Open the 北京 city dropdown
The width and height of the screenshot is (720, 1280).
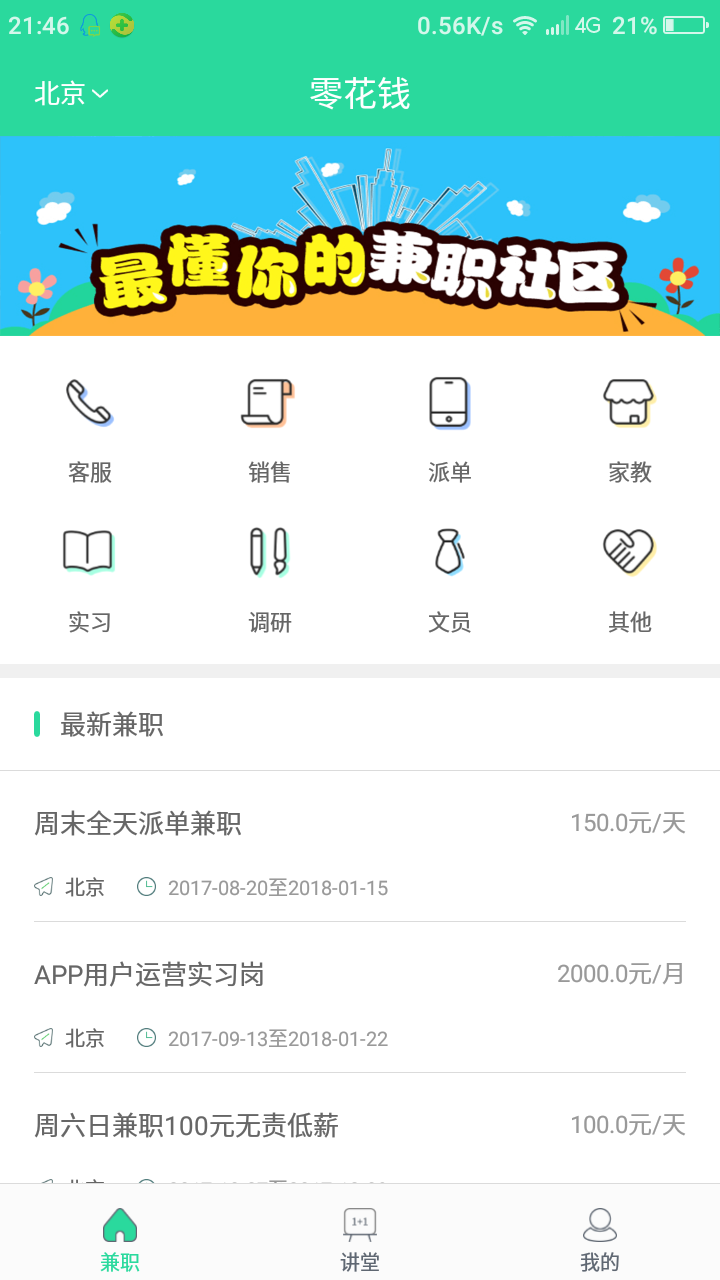[x=70, y=94]
